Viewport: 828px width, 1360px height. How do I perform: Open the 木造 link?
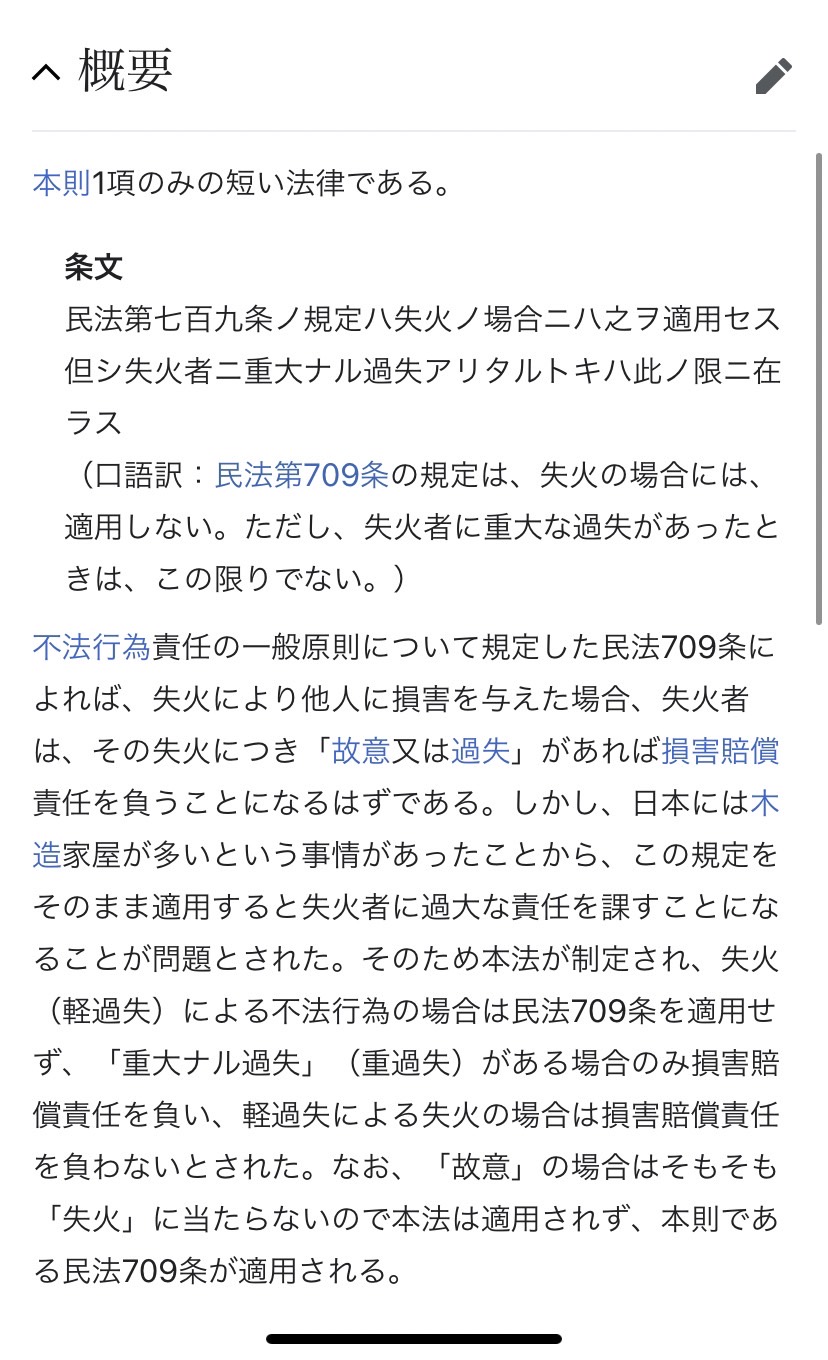point(764,803)
